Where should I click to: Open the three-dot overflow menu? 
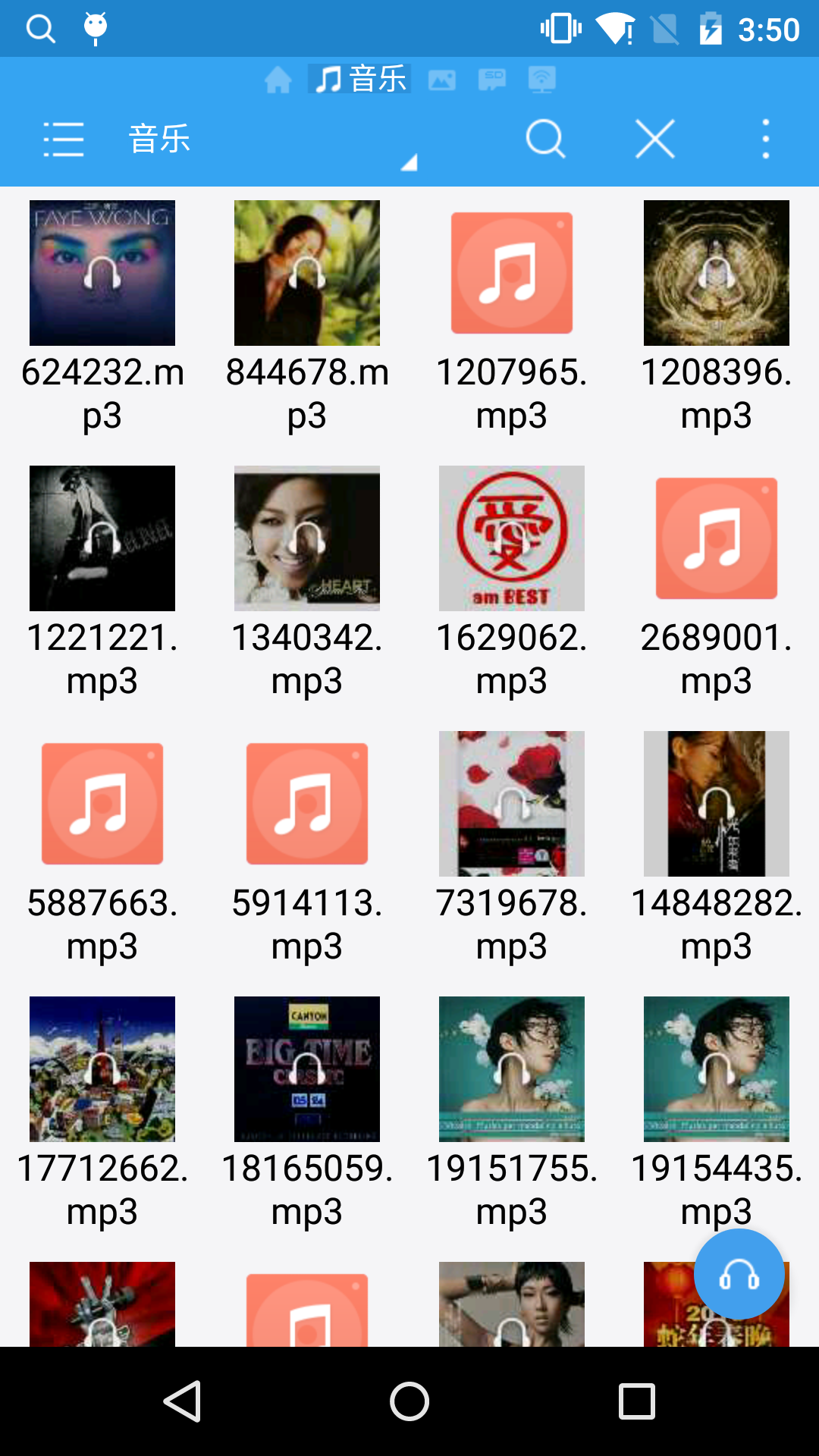766,140
